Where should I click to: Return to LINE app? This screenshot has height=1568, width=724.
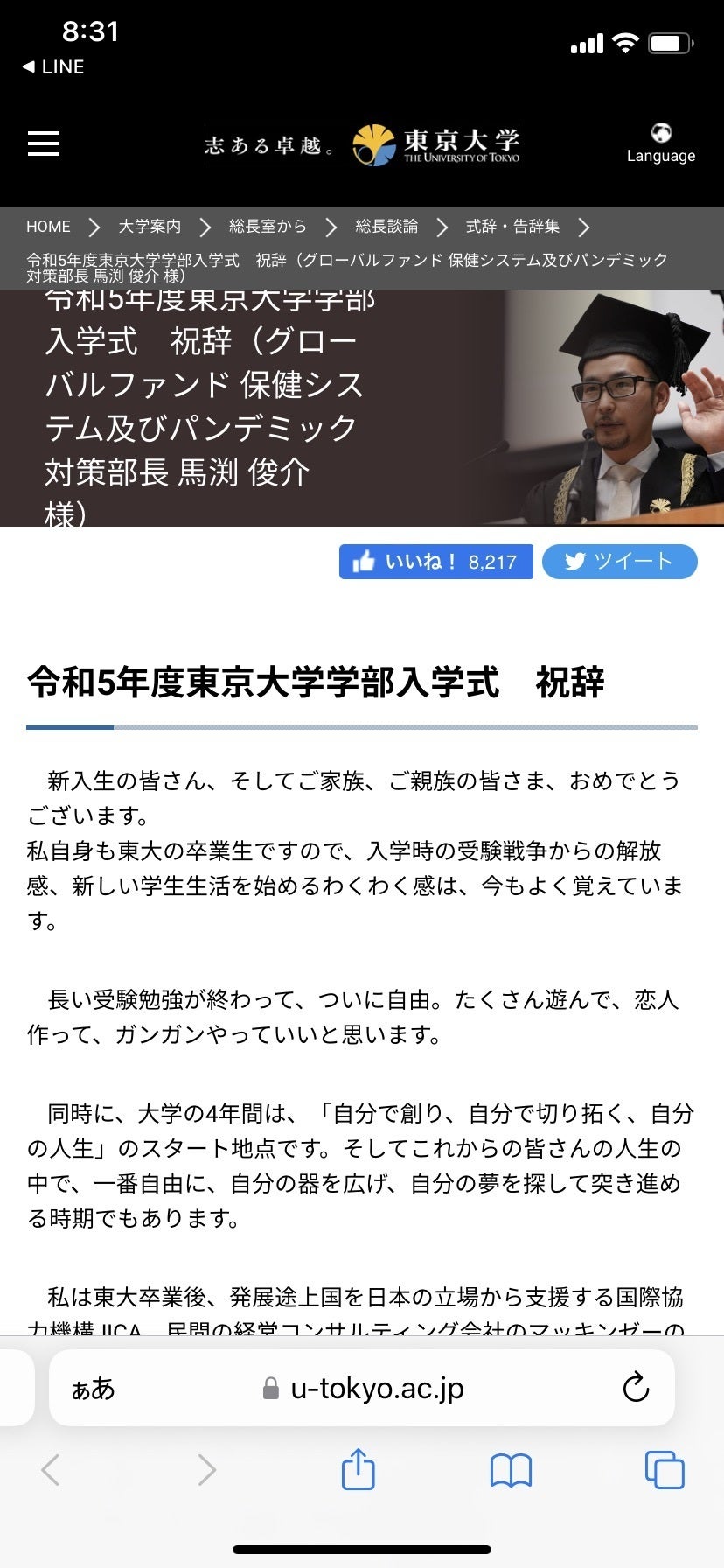[x=52, y=66]
